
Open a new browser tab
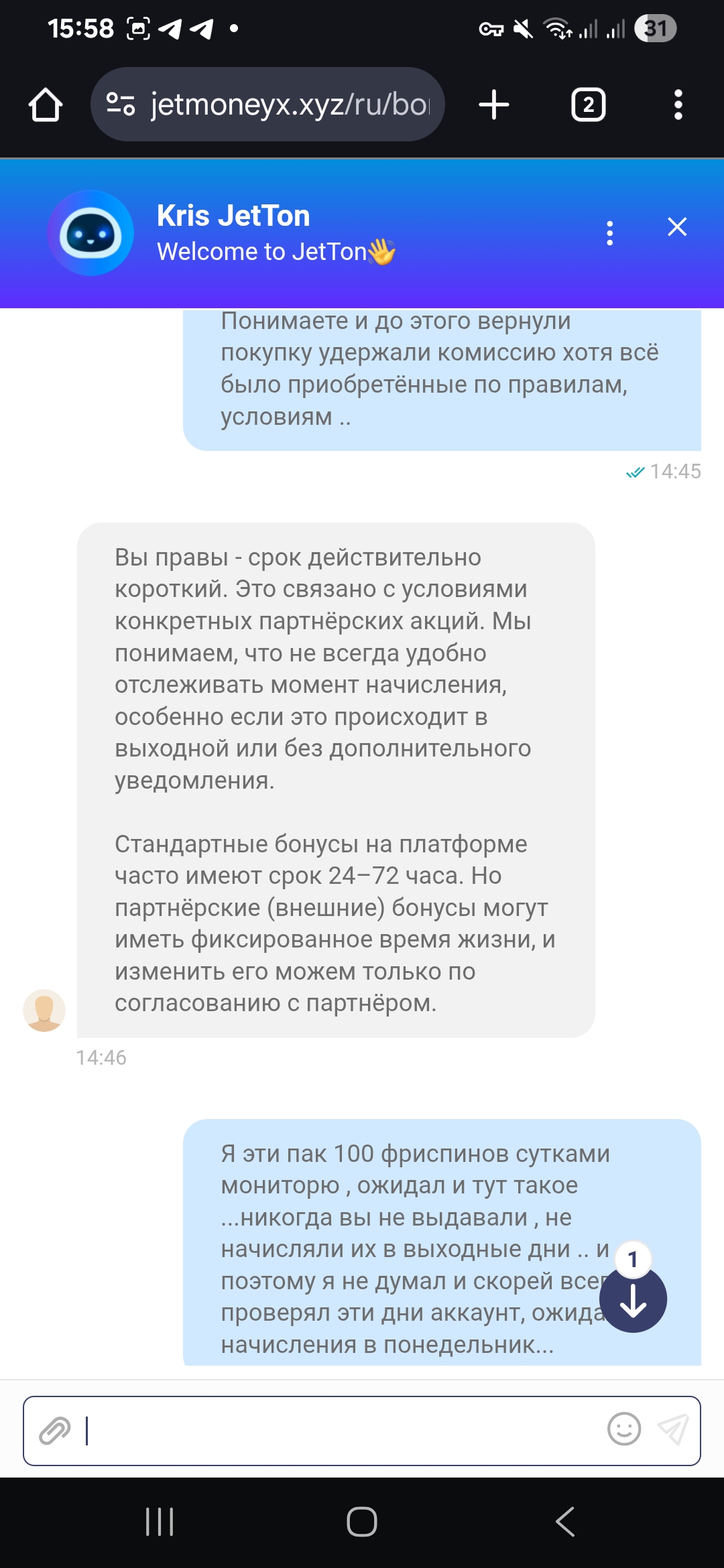494,105
